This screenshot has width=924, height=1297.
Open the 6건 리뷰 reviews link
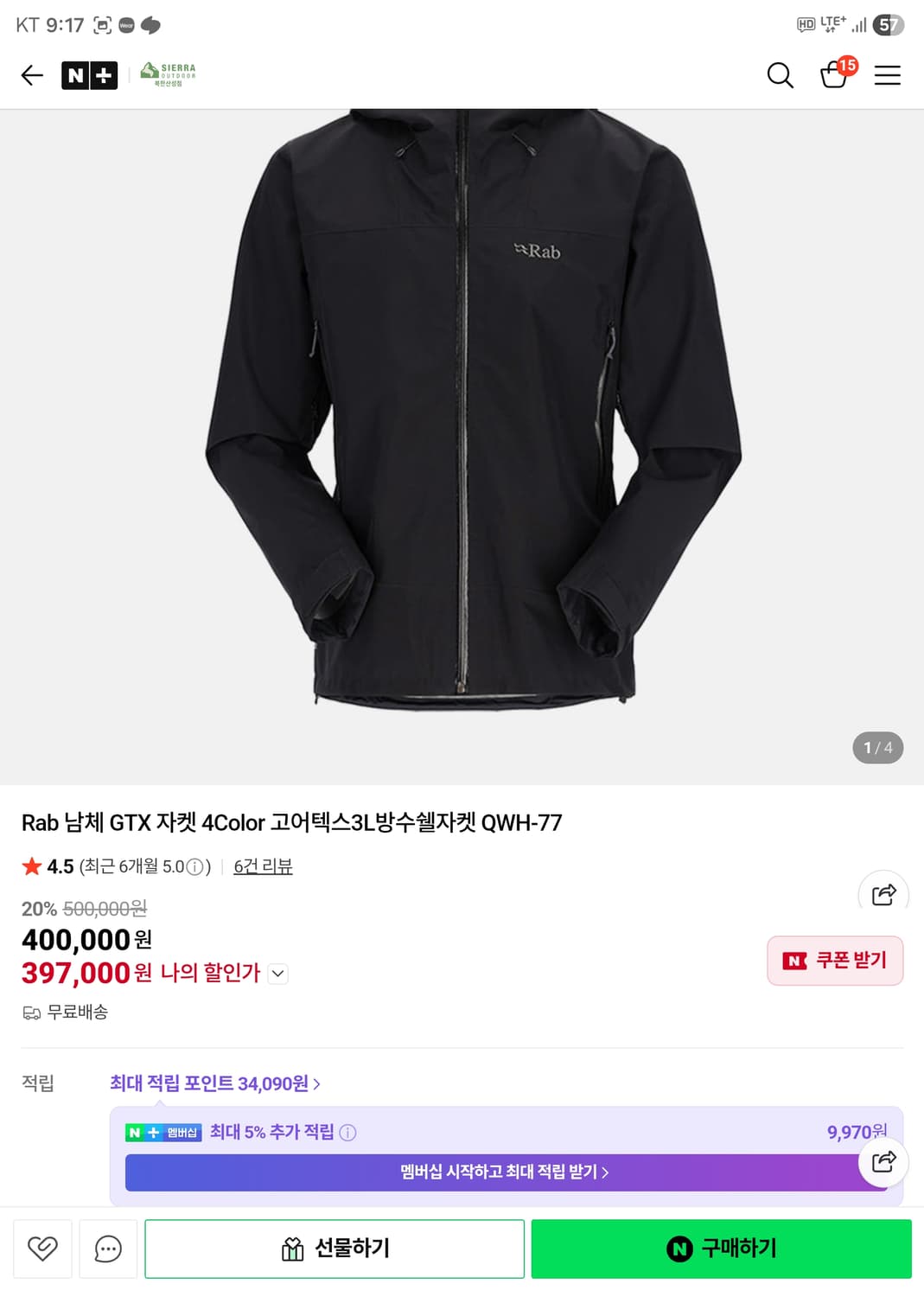(263, 866)
